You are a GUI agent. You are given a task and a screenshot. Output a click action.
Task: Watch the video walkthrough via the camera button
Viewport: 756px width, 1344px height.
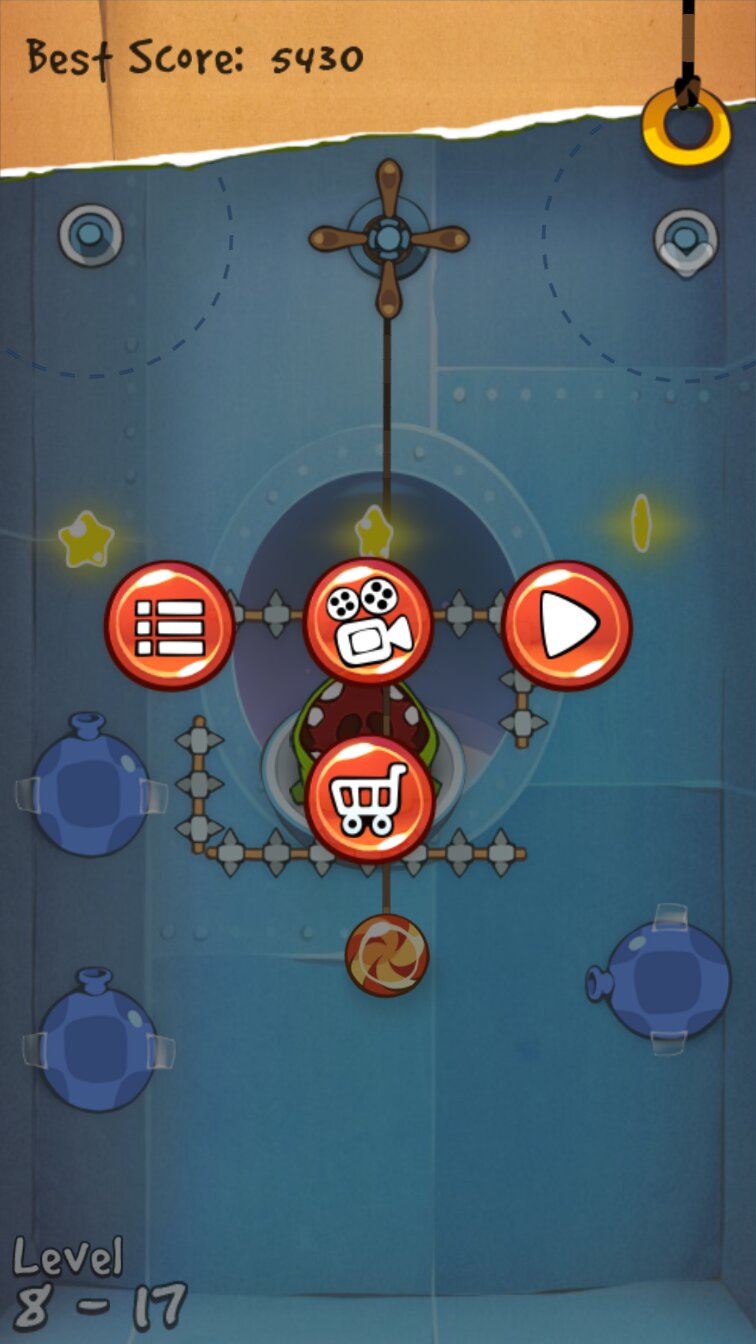pos(368,622)
